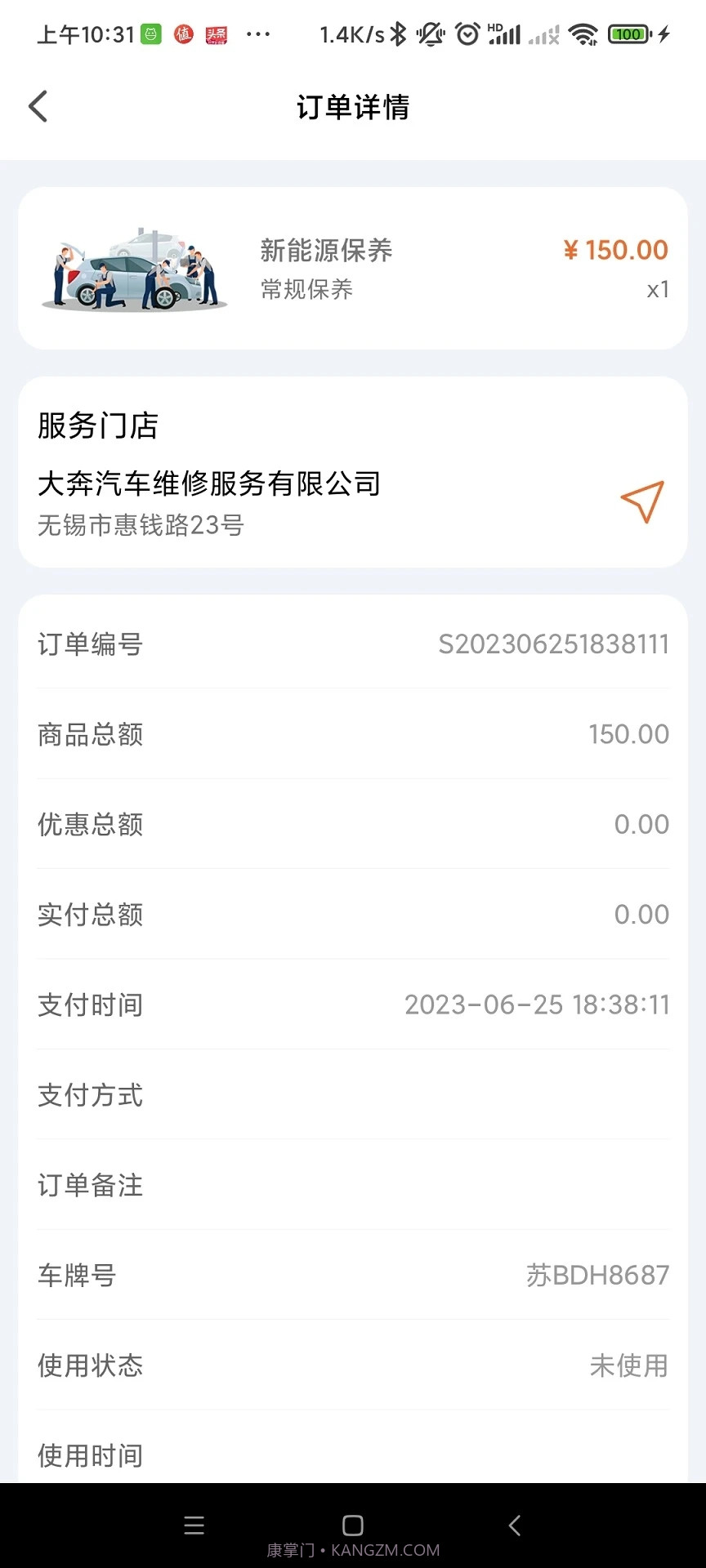Open store 大奔汽车维修服务有限公司 details

[x=208, y=483]
